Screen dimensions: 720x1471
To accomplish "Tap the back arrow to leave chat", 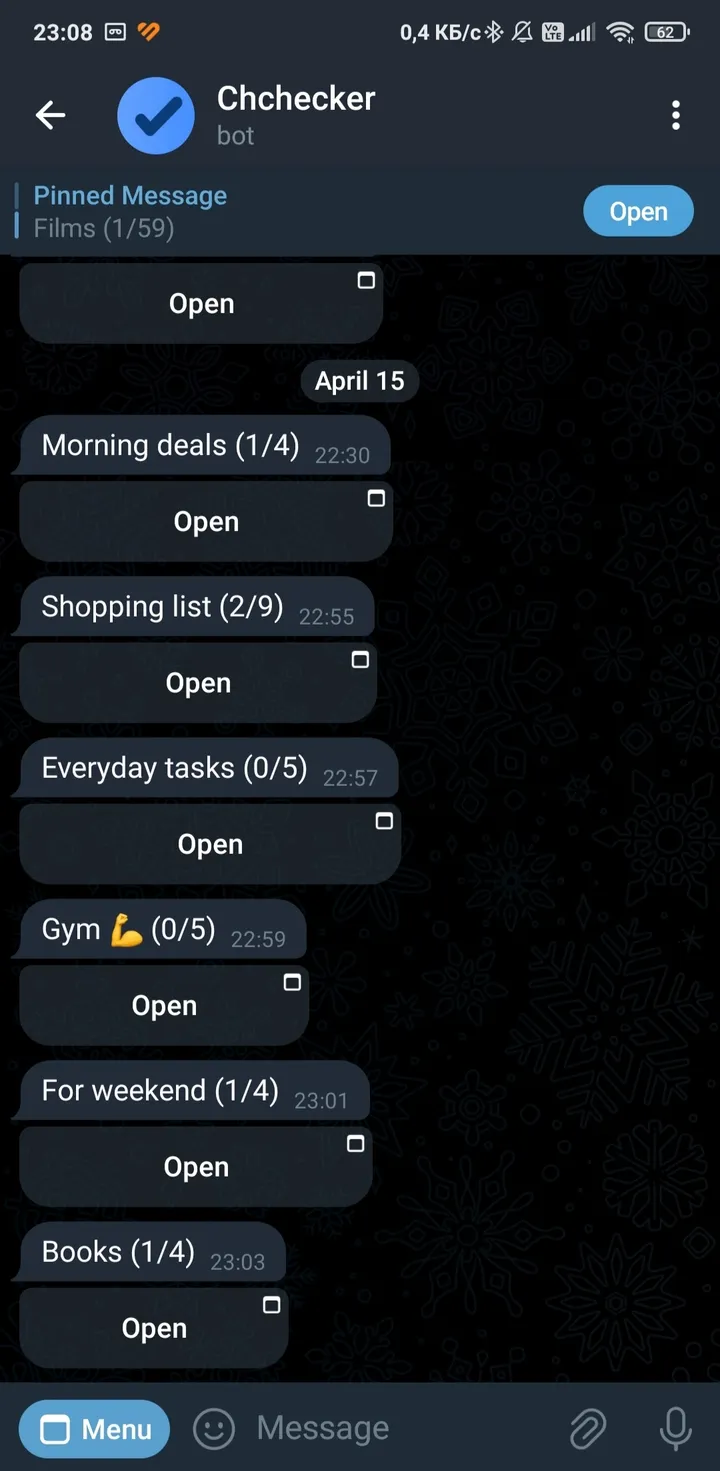I will 50,115.
